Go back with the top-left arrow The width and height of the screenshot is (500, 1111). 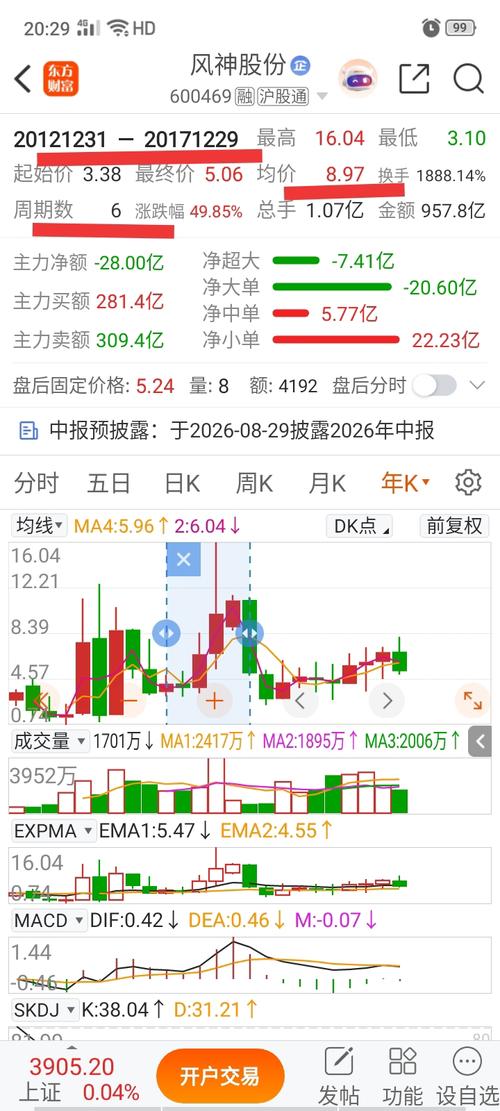pyautogui.click(x=23, y=79)
